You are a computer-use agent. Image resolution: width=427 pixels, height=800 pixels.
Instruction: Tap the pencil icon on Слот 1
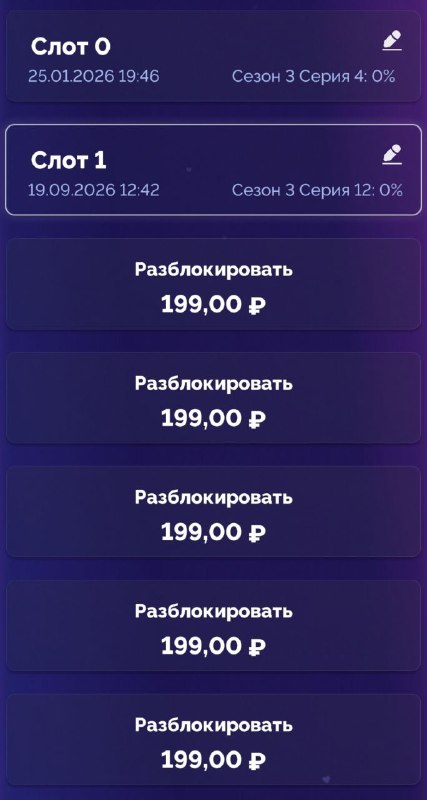392,155
